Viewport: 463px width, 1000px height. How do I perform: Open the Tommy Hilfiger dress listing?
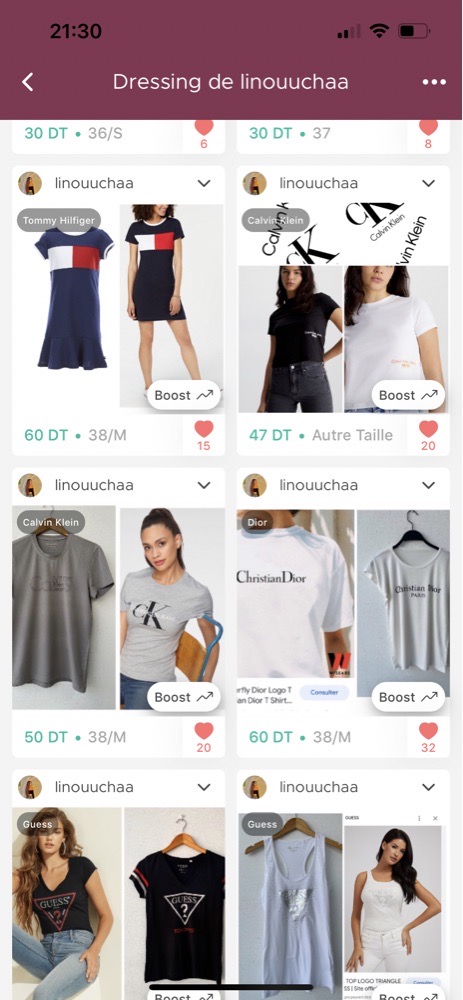118,307
